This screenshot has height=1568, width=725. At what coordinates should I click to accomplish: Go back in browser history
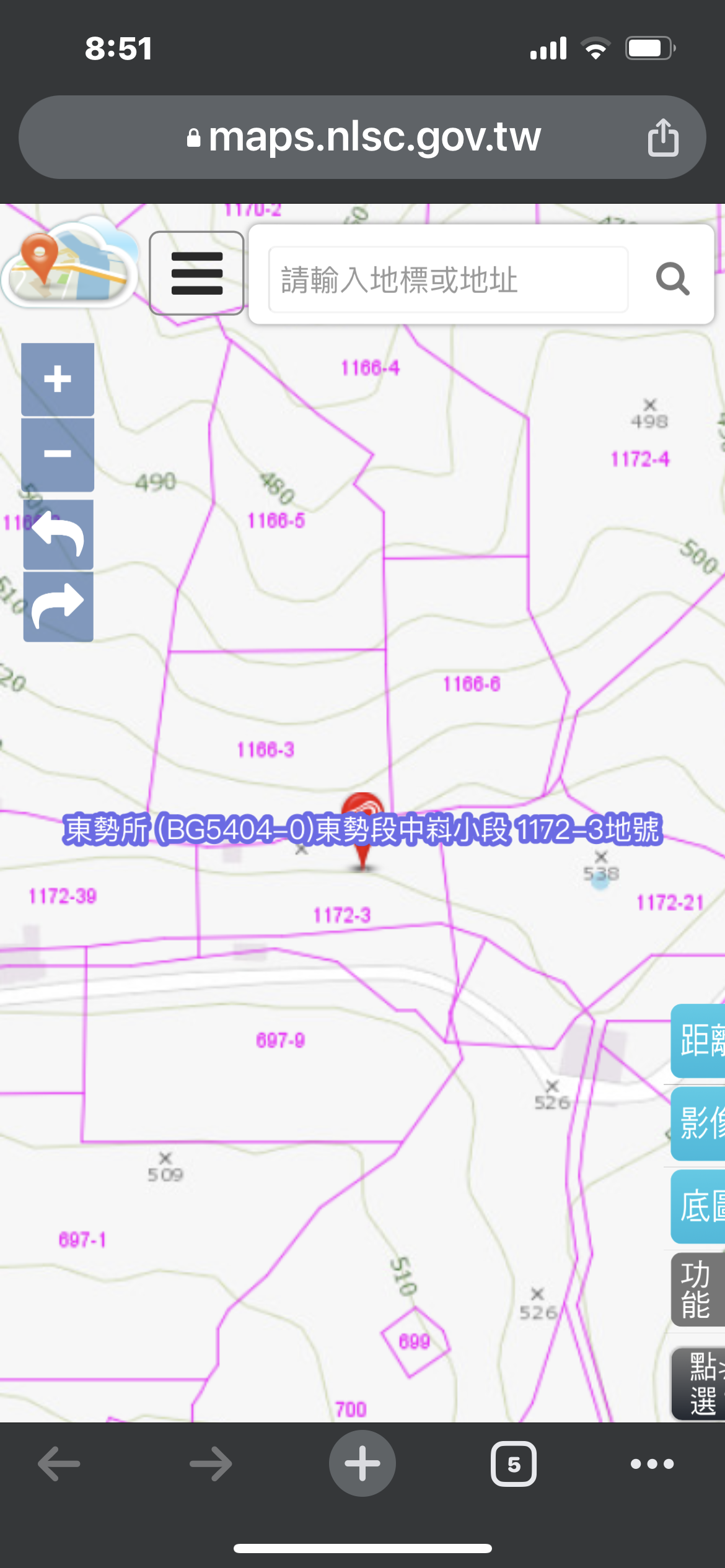pyautogui.click(x=59, y=1464)
